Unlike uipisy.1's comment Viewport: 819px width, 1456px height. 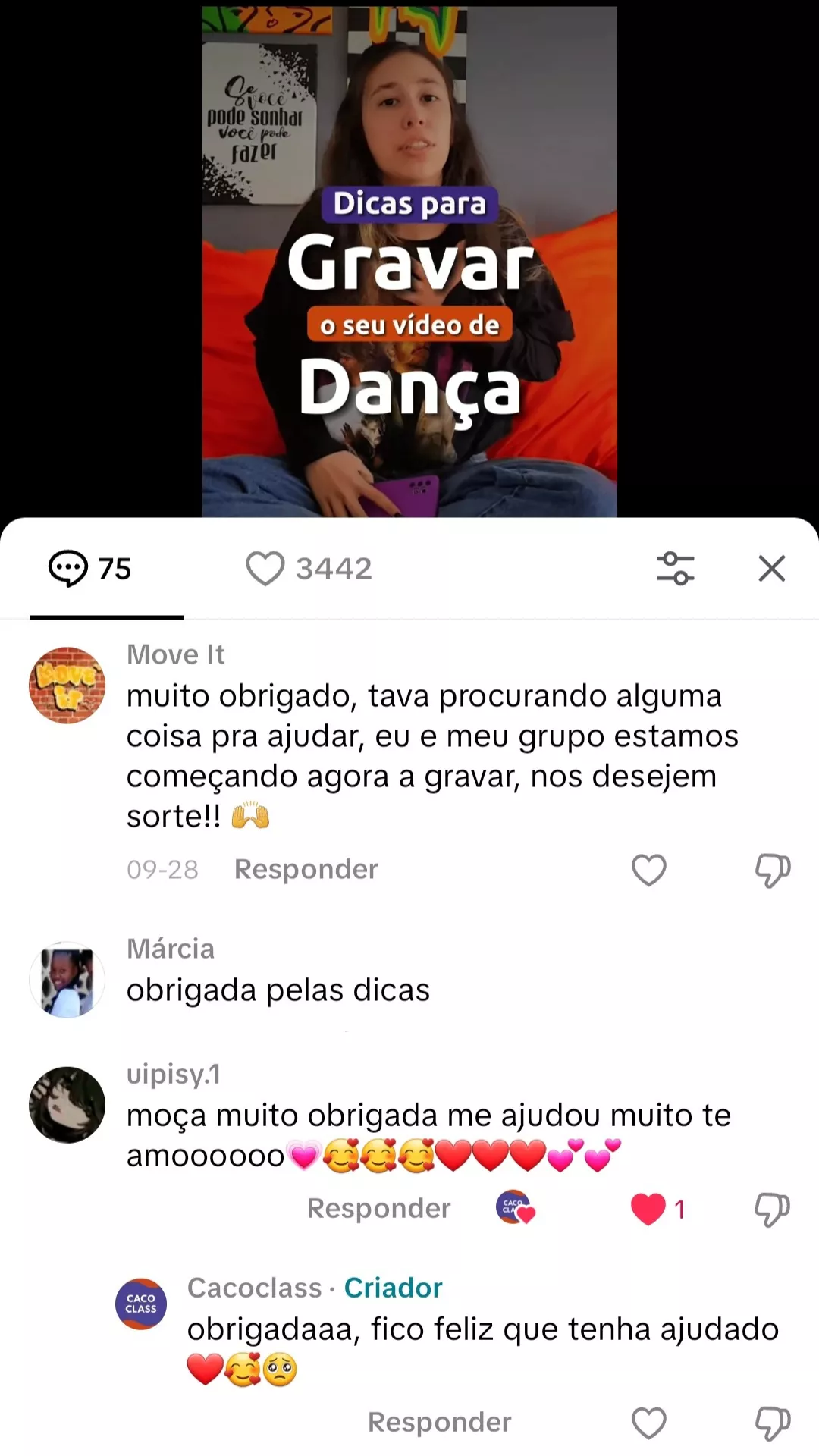coord(648,1209)
